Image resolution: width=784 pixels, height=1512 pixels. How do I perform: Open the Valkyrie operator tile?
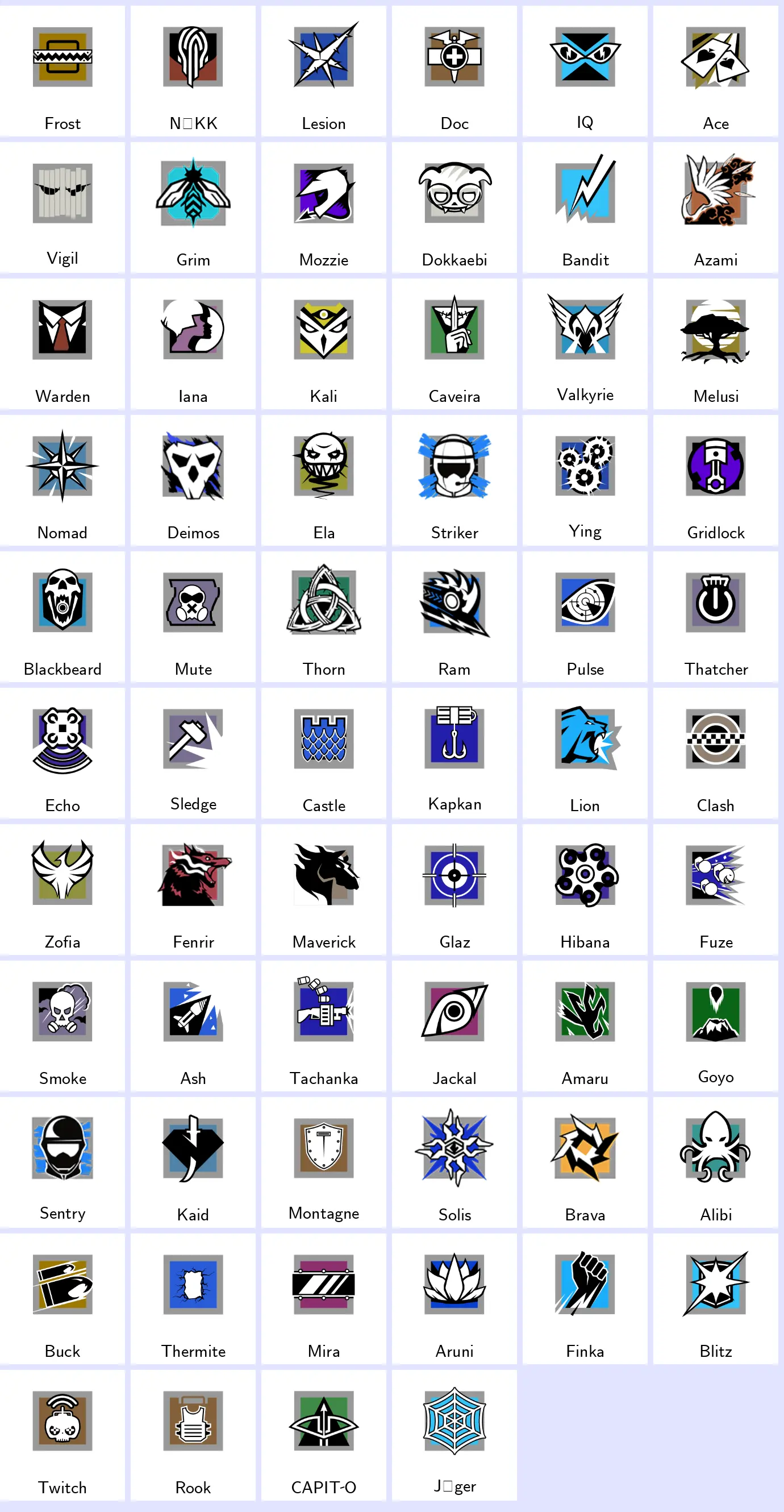pyautogui.click(x=585, y=344)
